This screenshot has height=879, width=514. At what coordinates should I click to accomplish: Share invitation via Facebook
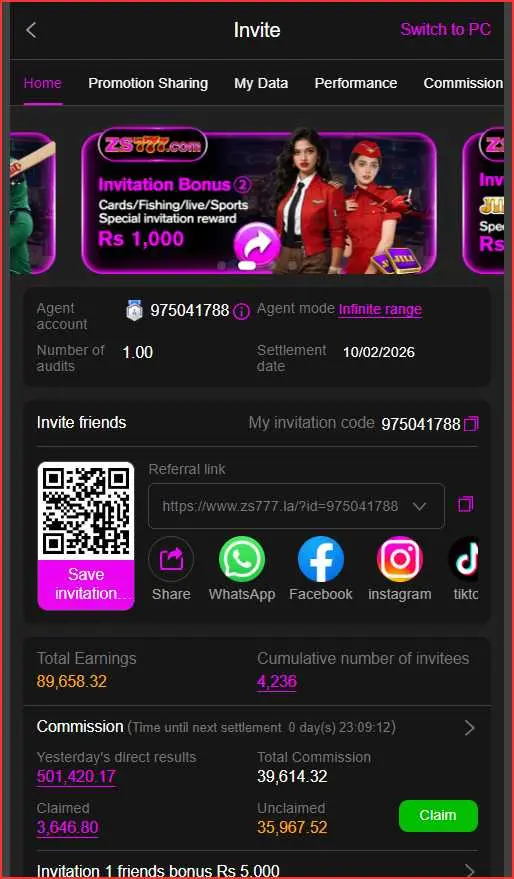click(x=321, y=559)
